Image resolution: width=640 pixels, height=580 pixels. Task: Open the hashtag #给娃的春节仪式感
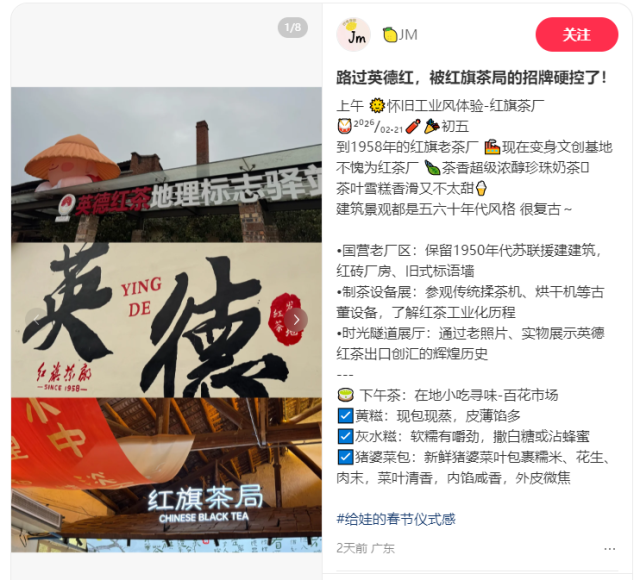tap(396, 518)
